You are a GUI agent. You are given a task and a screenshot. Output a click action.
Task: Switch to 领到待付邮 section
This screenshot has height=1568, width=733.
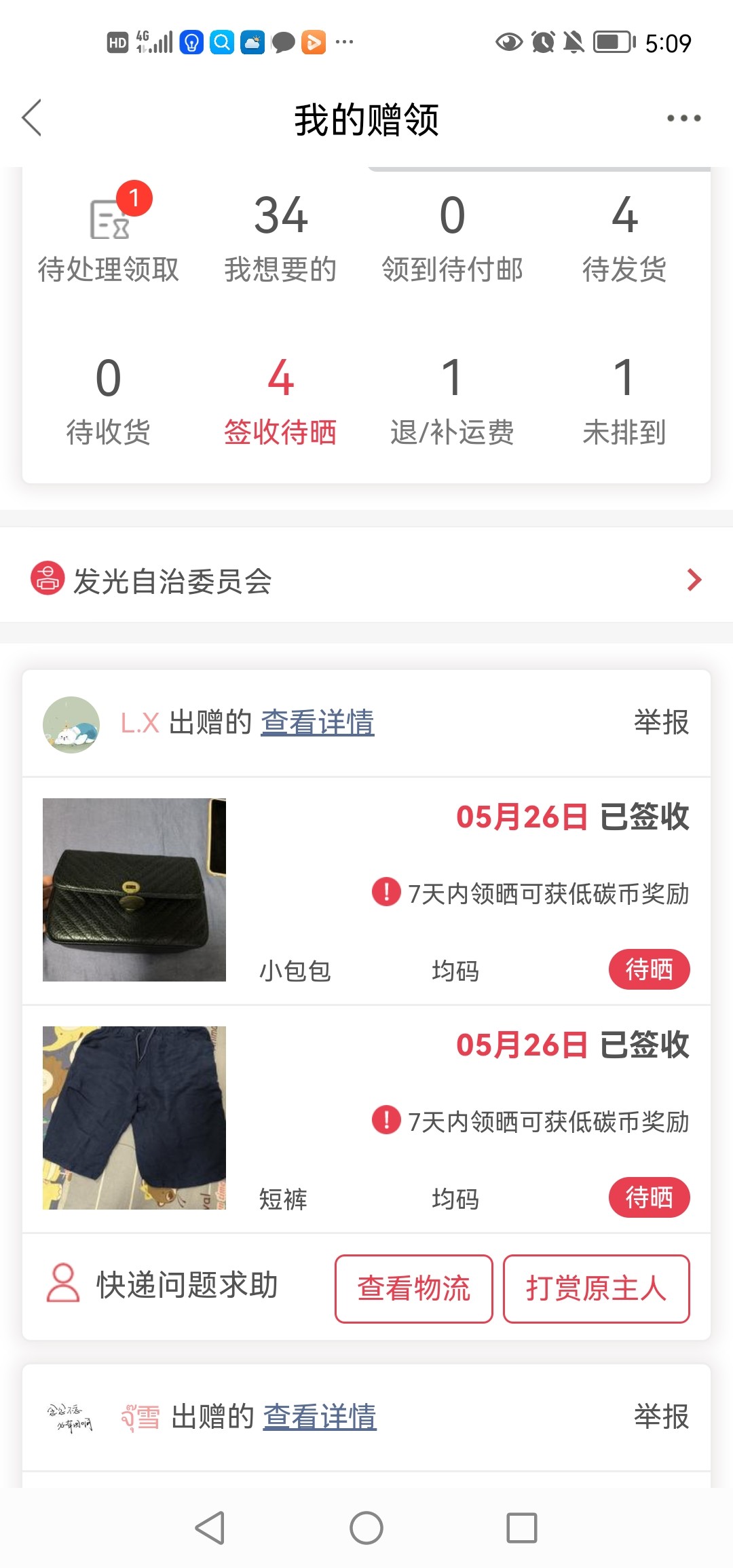pyautogui.click(x=452, y=238)
